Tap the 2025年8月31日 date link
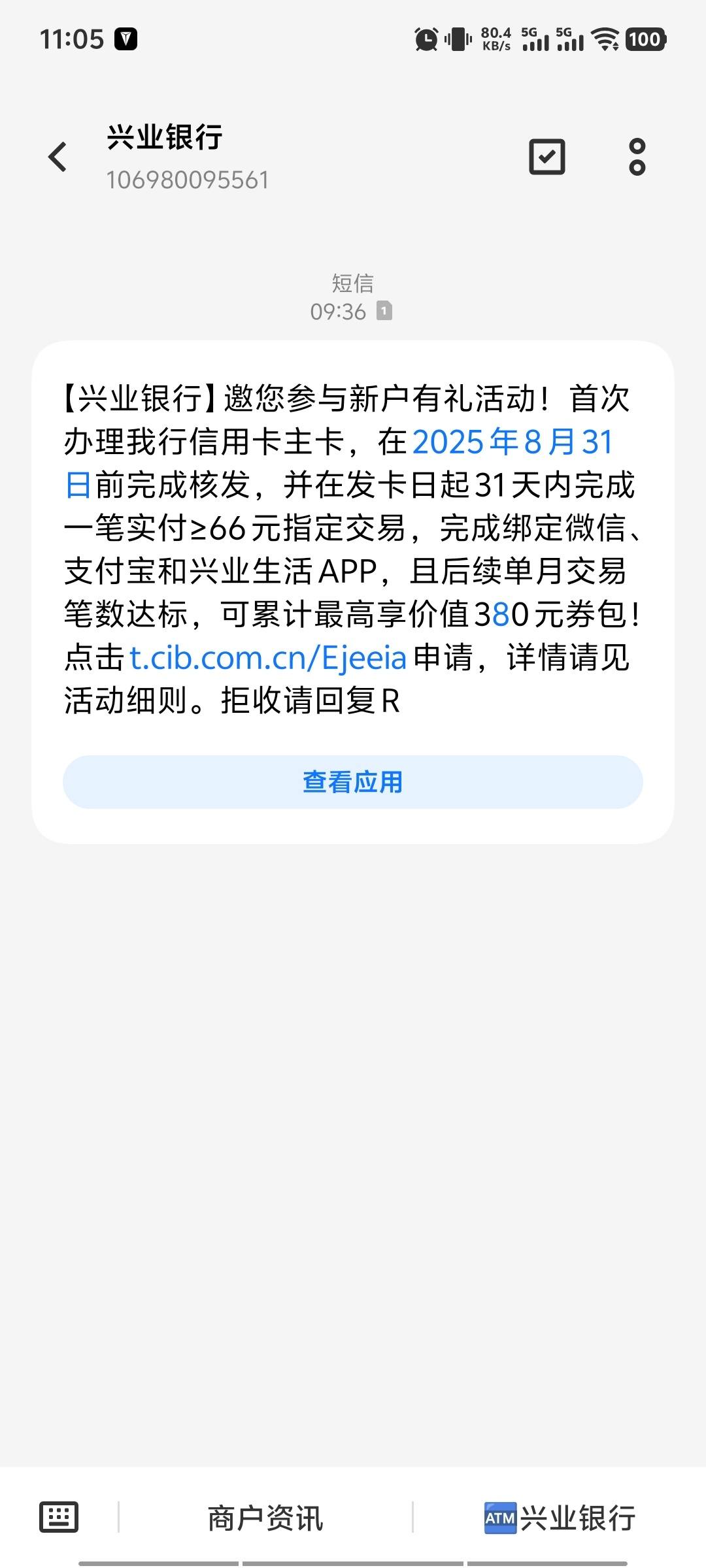The height and width of the screenshot is (1568, 706). 513,442
